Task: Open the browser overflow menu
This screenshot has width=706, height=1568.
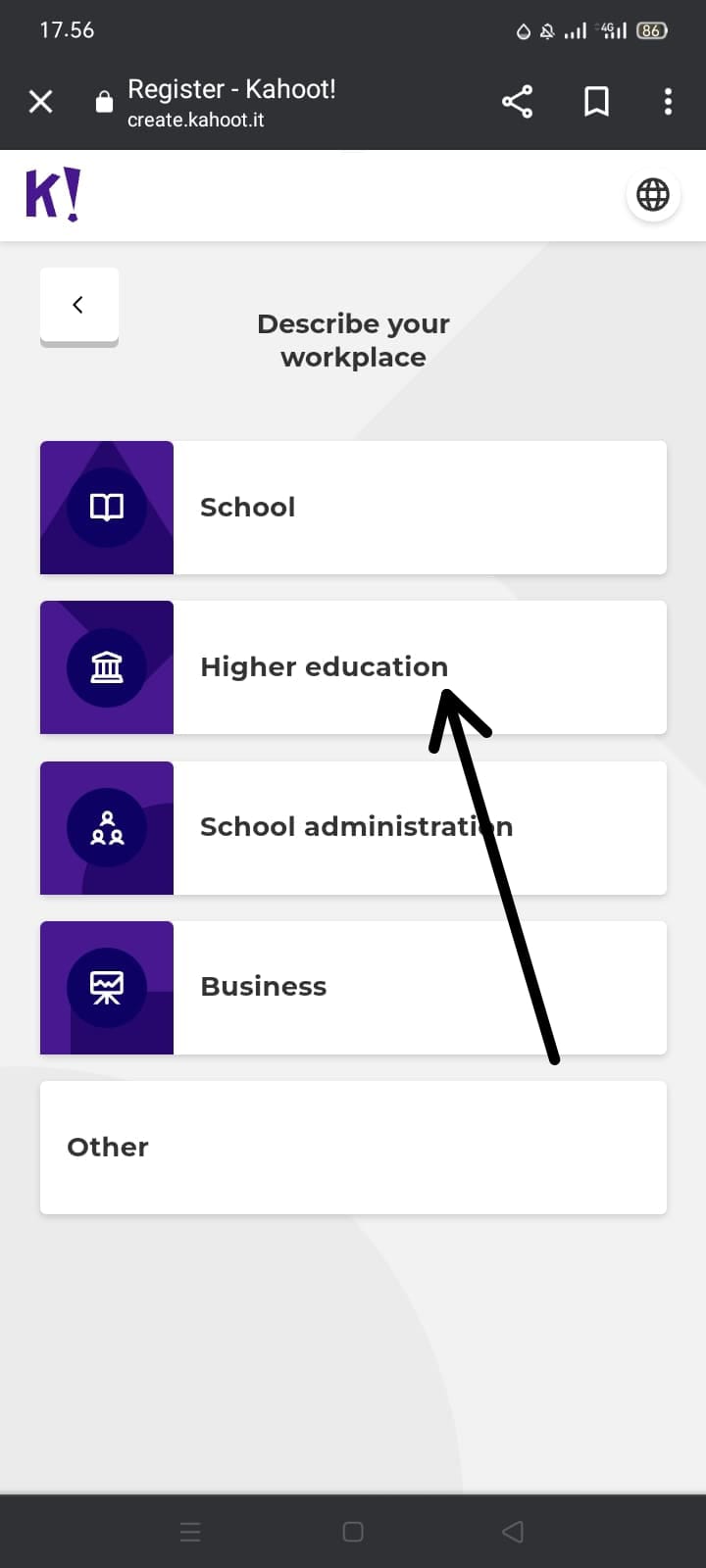Action: tap(668, 102)
